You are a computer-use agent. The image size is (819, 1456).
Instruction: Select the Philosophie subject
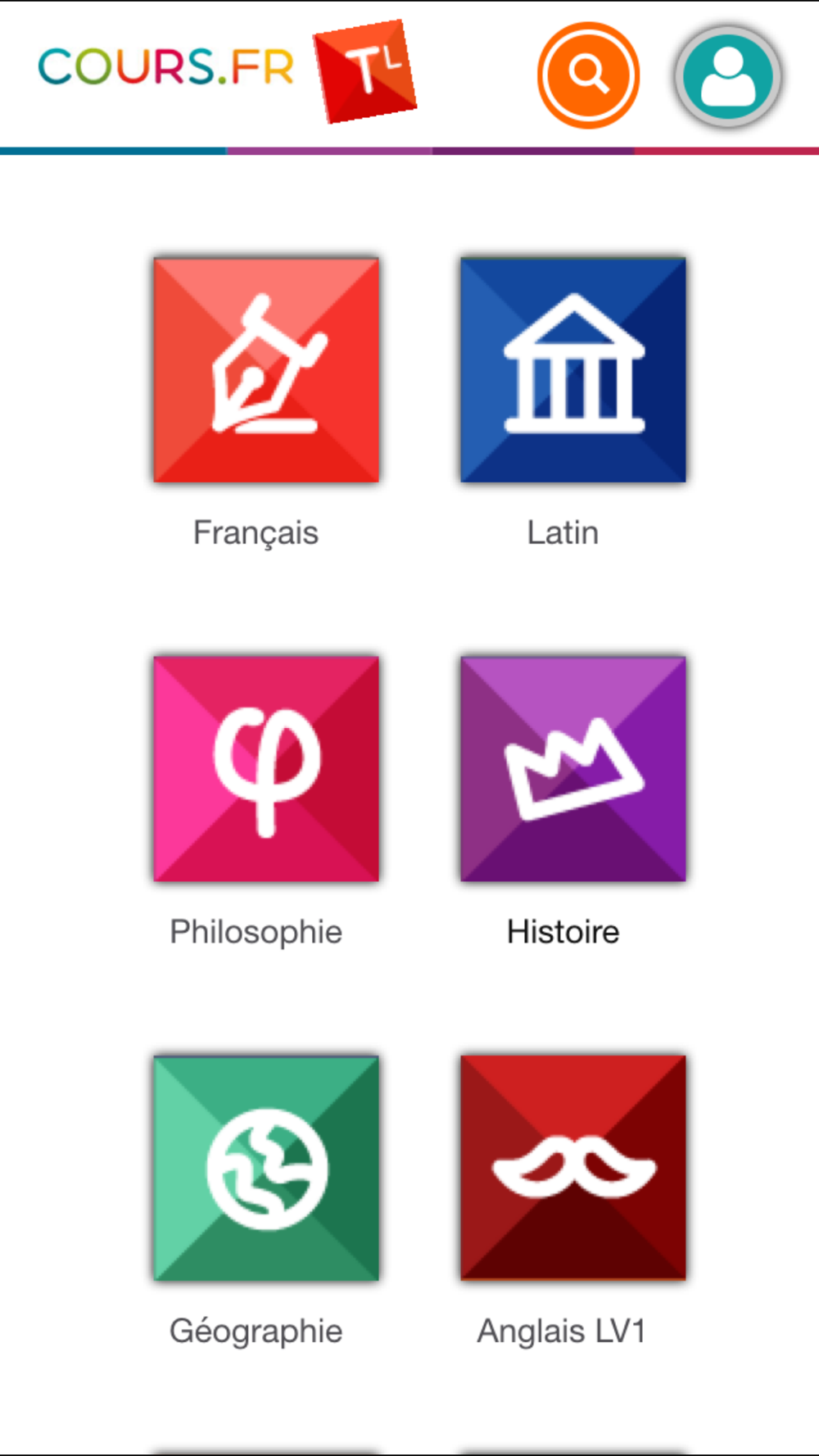point(266,769)
